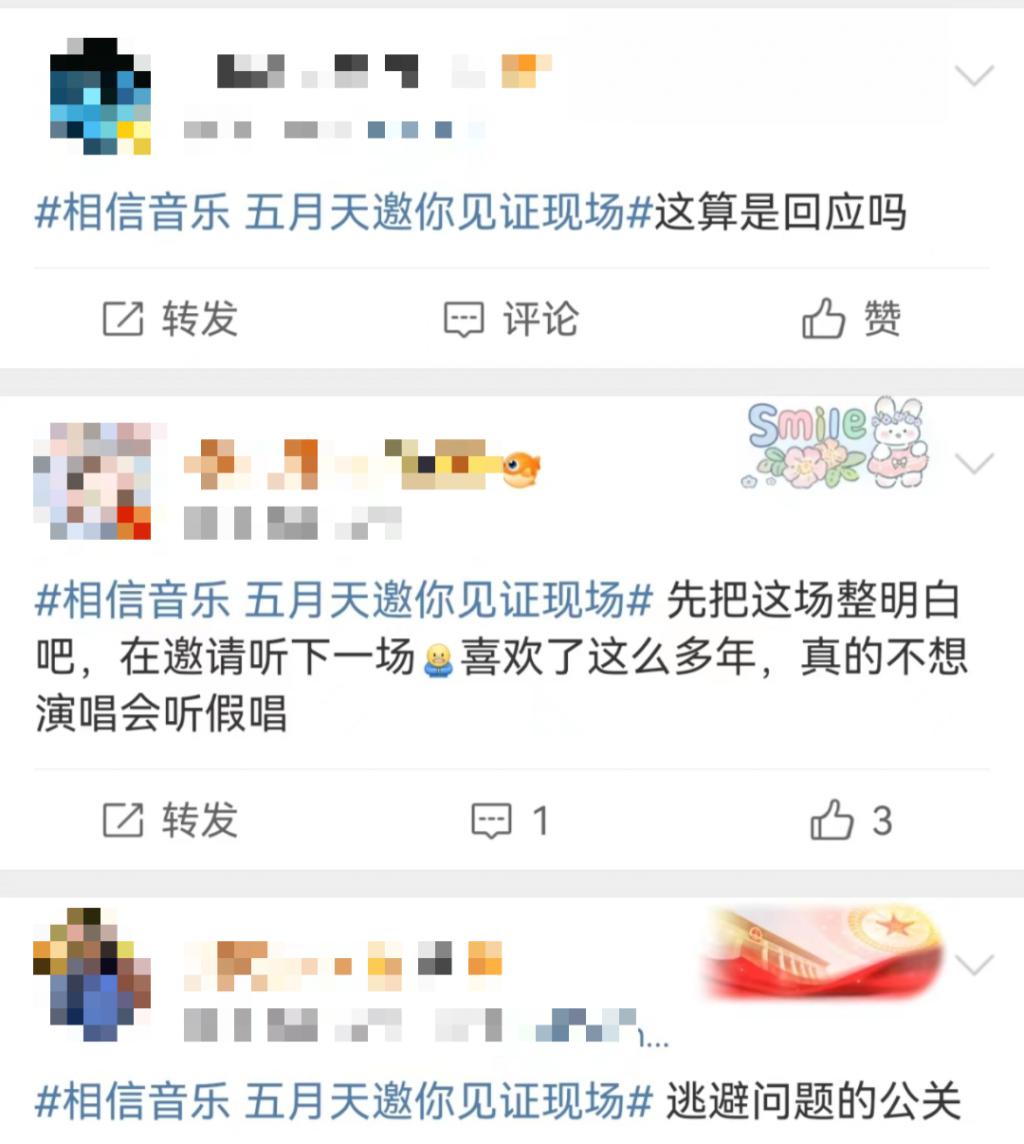This screenshot has width=1024, height=1144.
Task: Expand the chevron menu on '先把这场整明白吧' post
Action: tap(974, 463)
